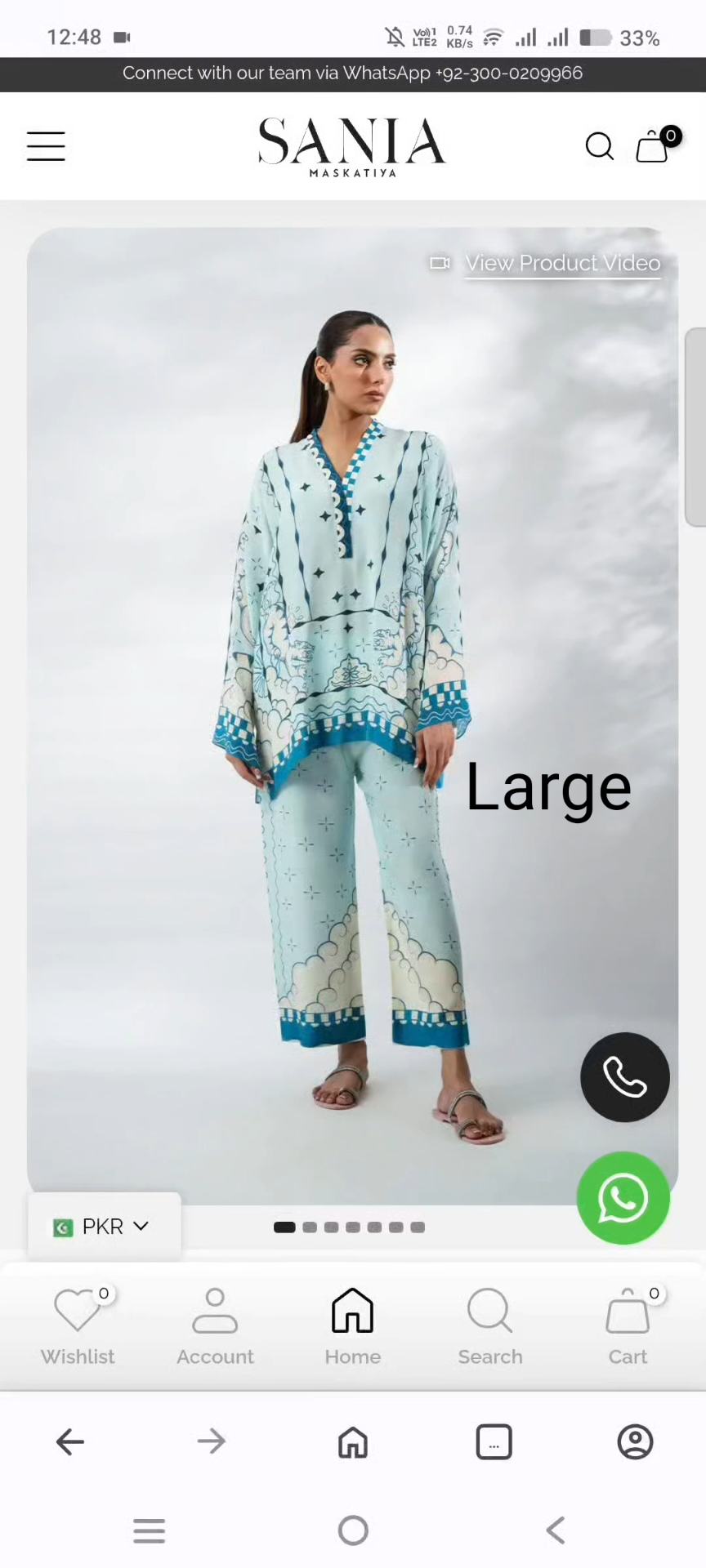Open the hamburger menu
The height and width of the screenshot is (1568, 706).
(46, 146)
